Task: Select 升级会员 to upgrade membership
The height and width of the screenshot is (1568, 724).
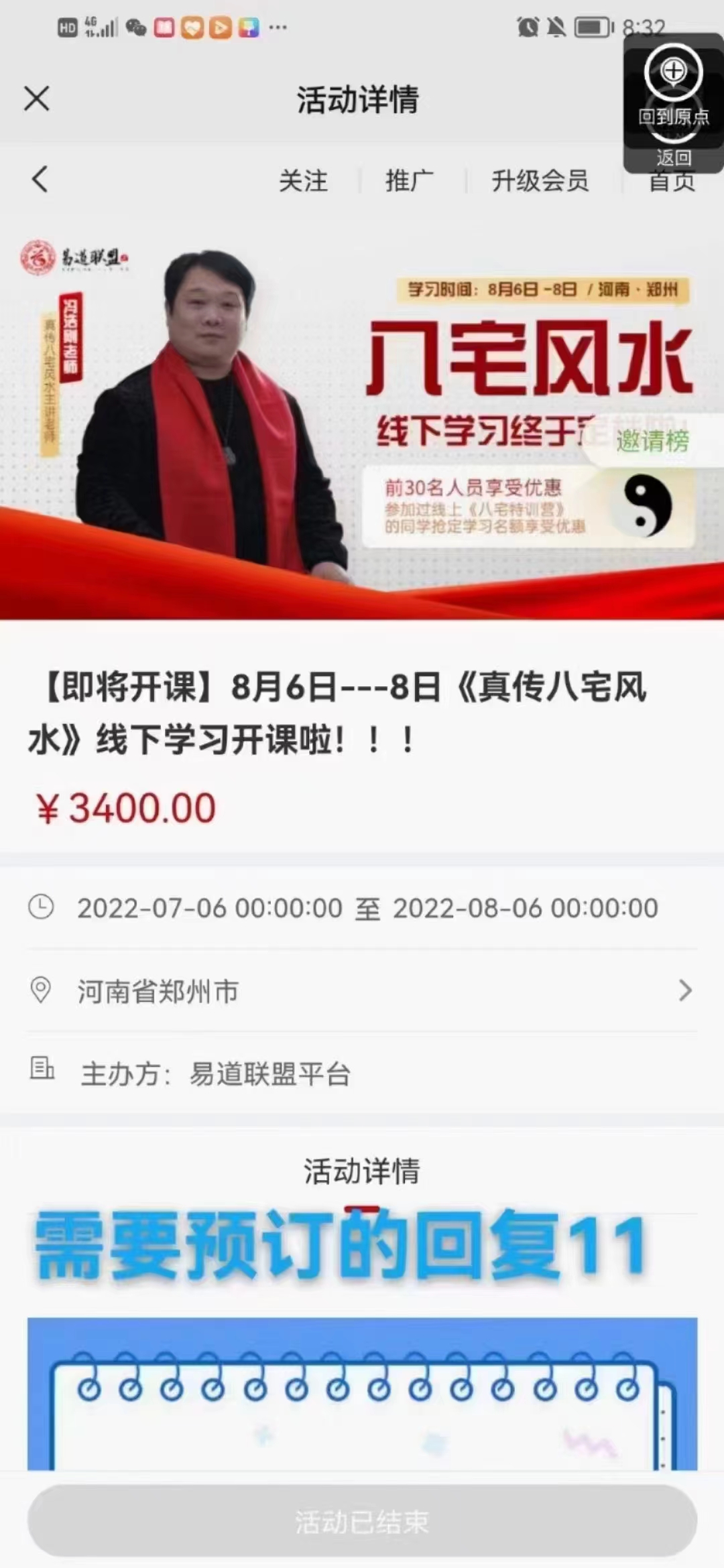Action: pos(540,181)
